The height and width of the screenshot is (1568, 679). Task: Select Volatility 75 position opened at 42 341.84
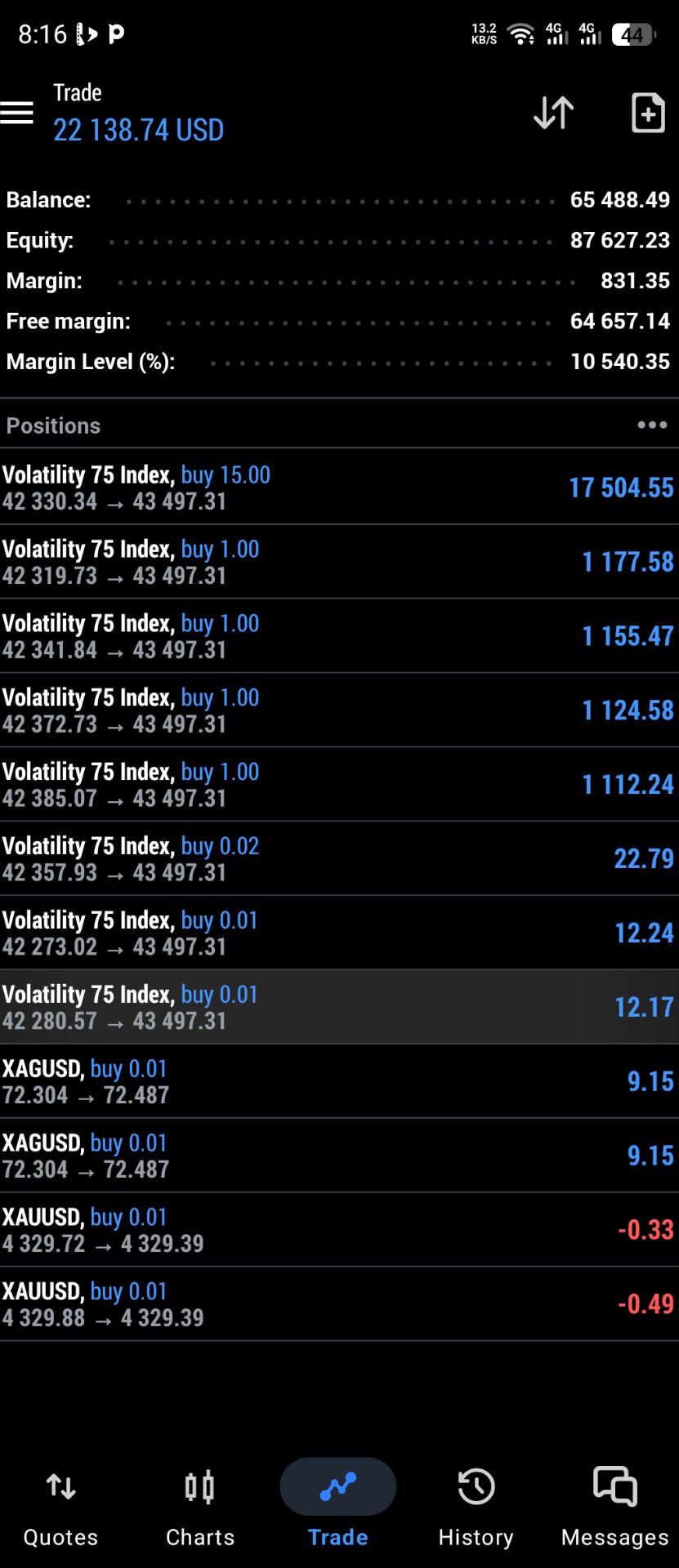[x=339, y=635]
